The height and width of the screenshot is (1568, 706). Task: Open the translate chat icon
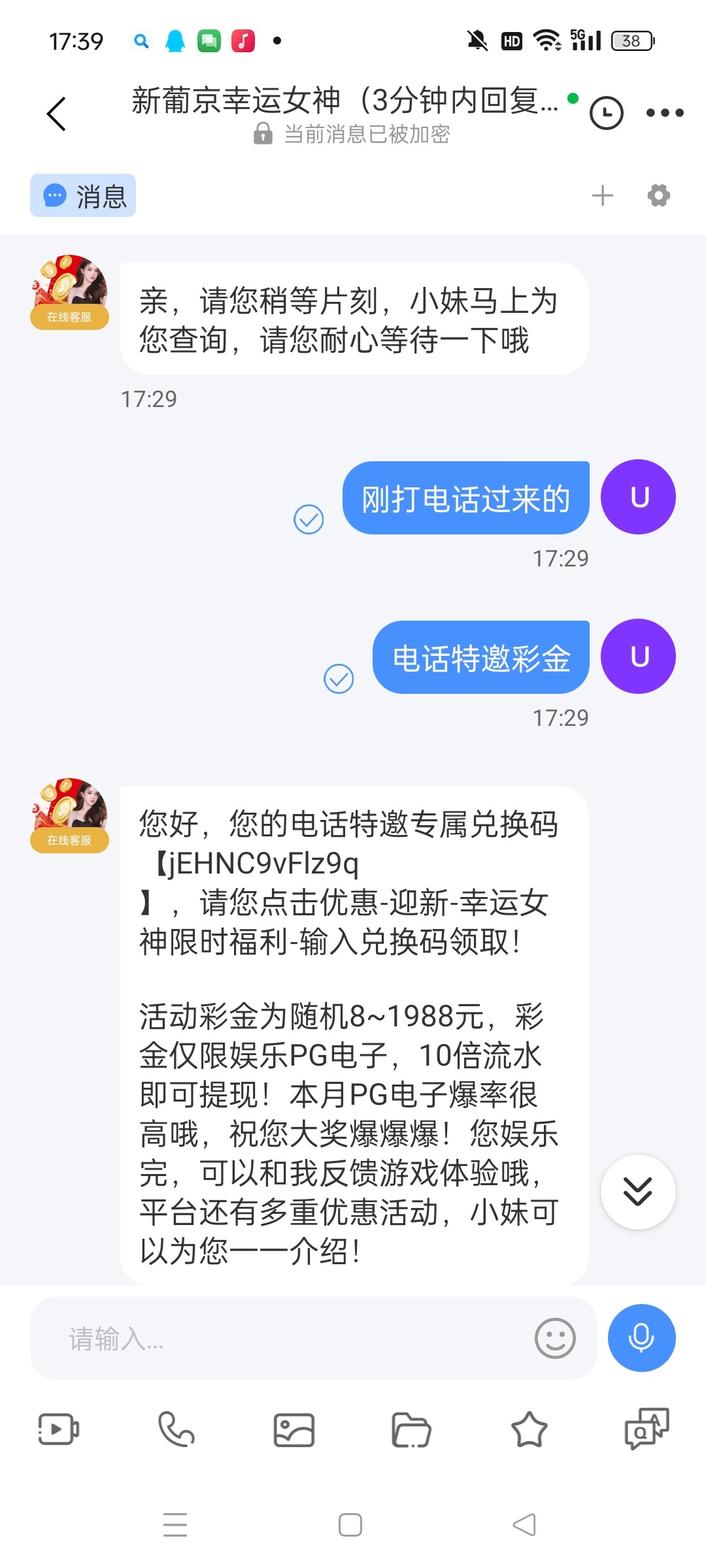coord(647,1429)
